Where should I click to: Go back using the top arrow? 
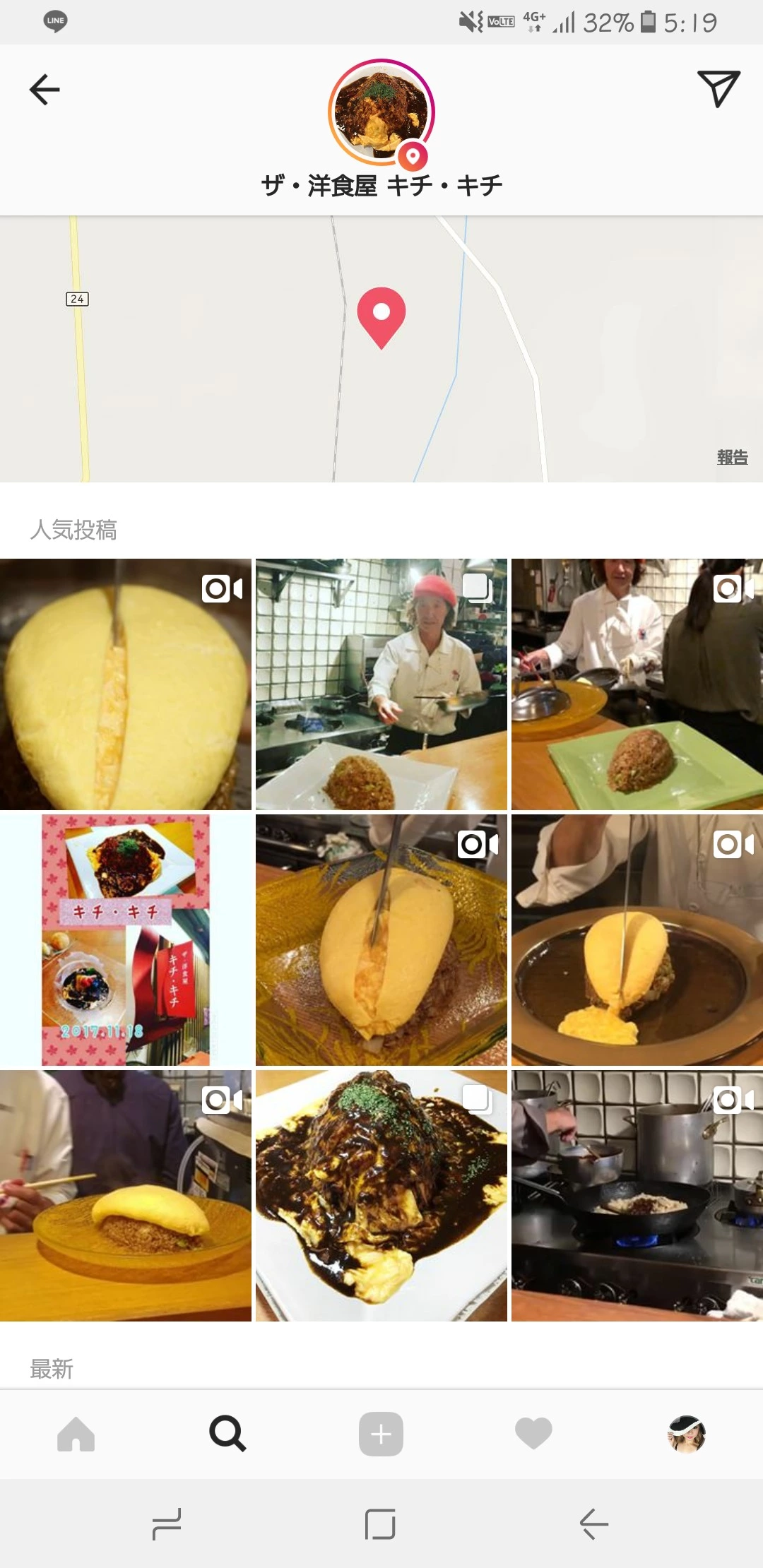point(45,90)
